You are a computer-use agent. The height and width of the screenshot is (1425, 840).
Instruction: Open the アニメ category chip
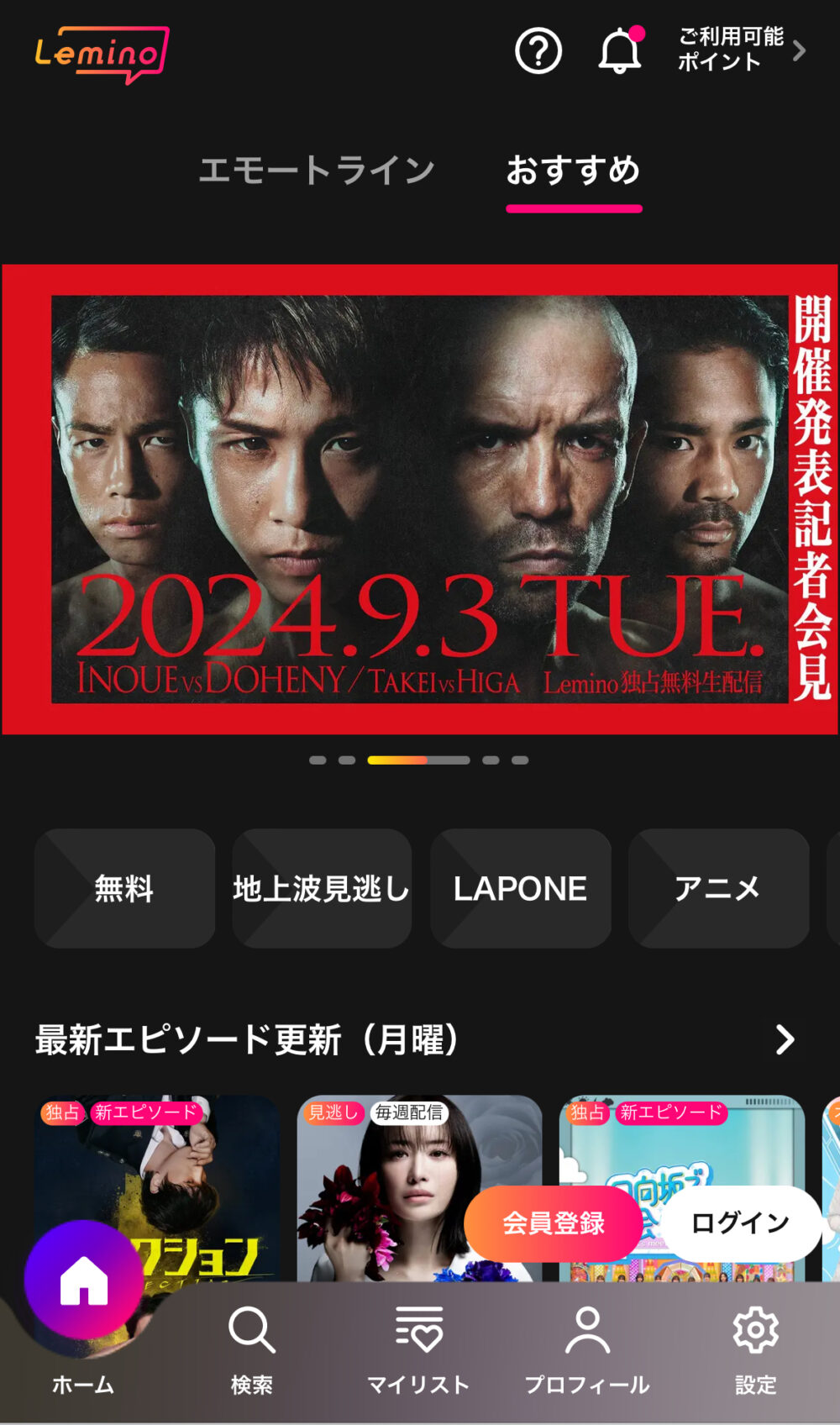(x=717, y=888)
